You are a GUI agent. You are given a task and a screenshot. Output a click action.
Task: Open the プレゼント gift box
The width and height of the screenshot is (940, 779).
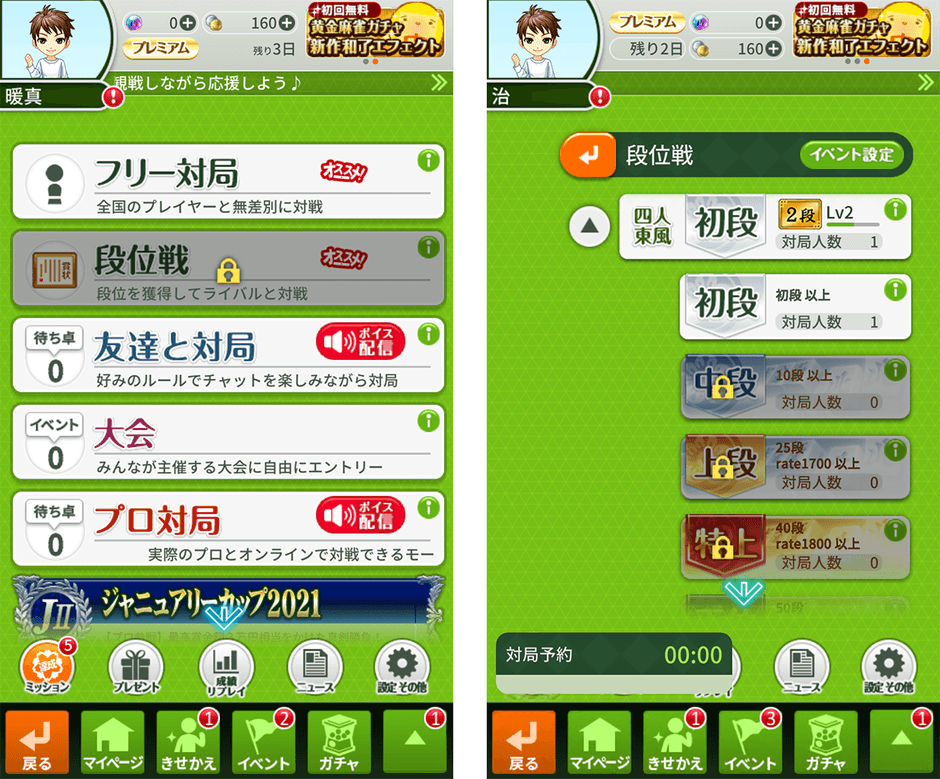point(135,667)
